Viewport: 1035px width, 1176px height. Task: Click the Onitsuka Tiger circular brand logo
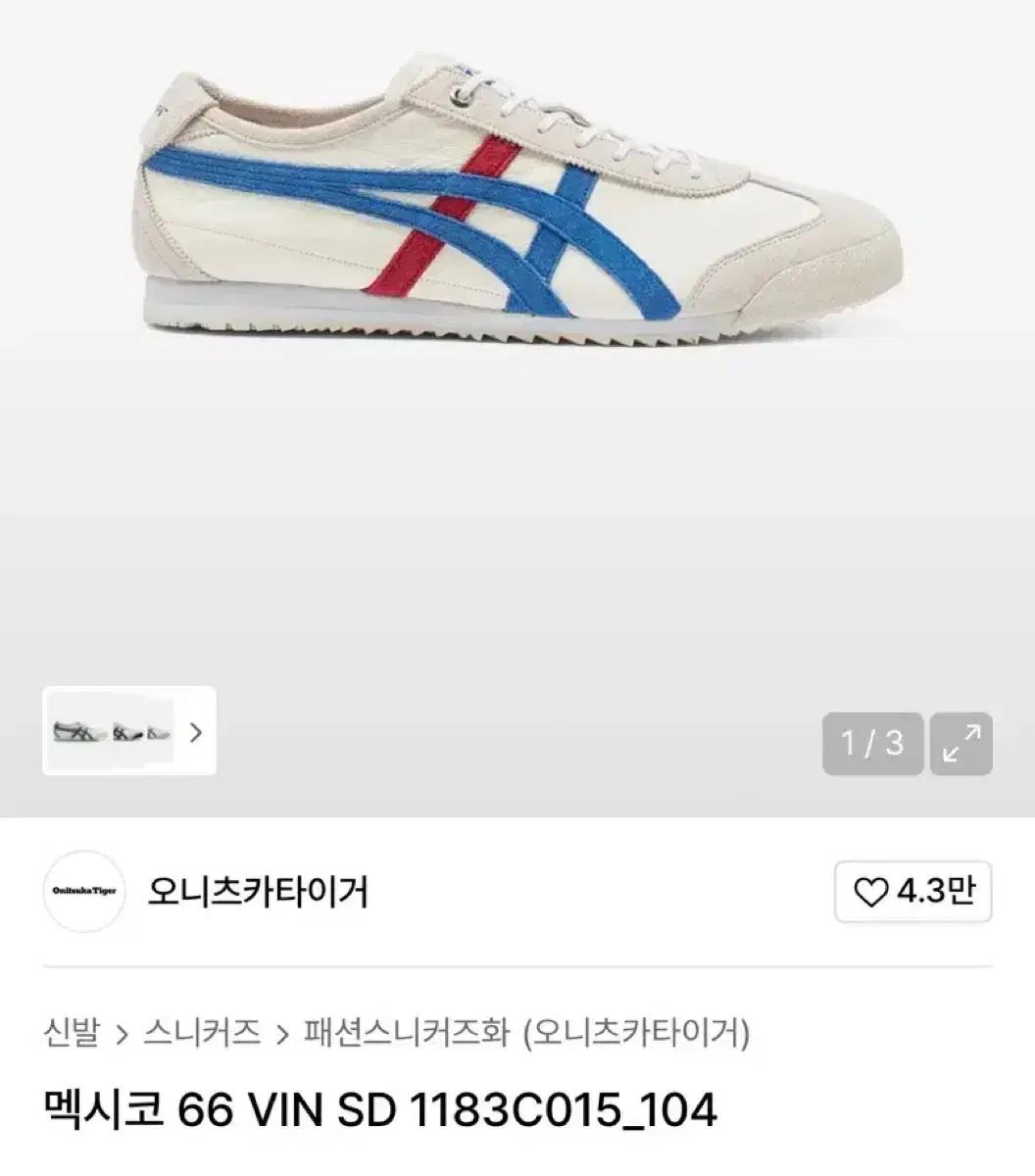click(x=83, y=890)
